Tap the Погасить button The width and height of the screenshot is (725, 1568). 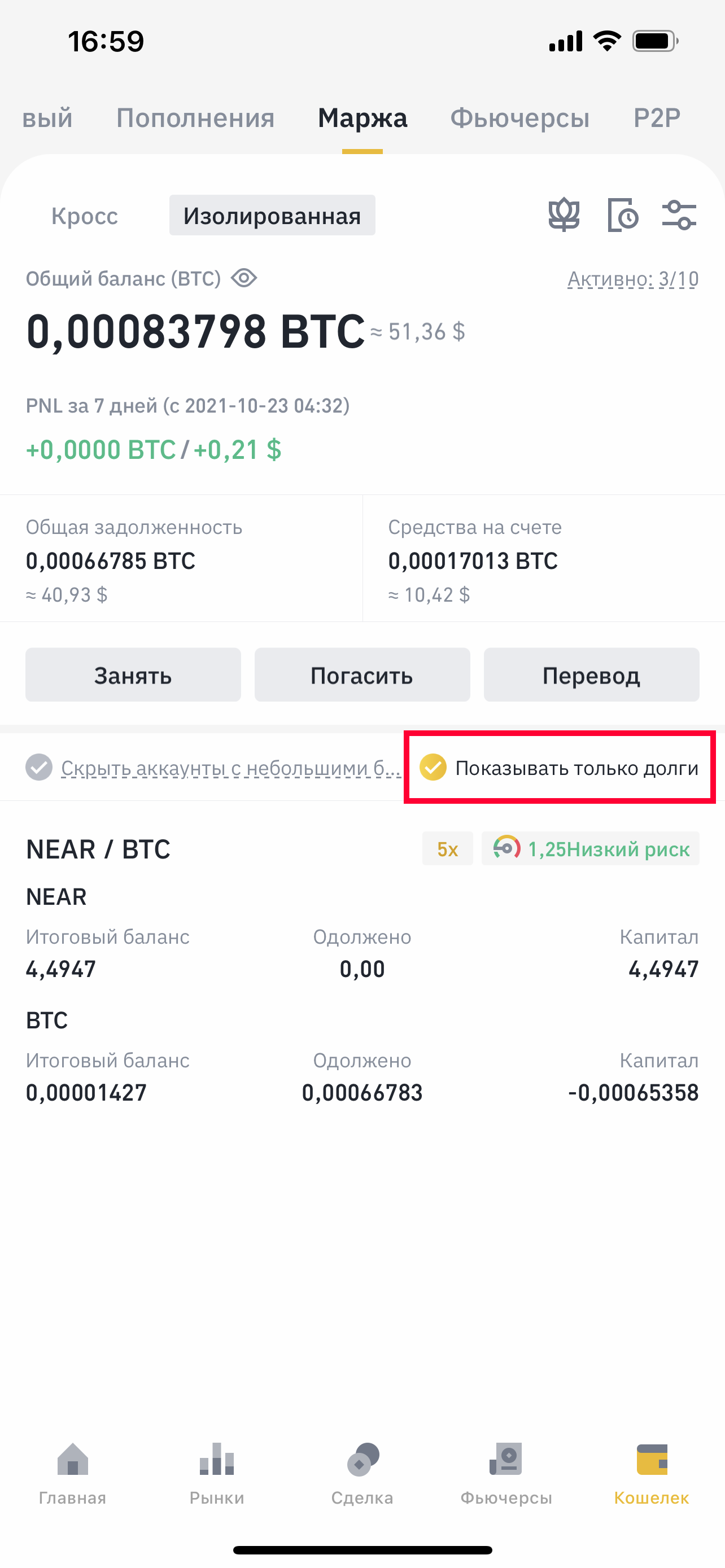pyautogui.click(x=362, y=675)
